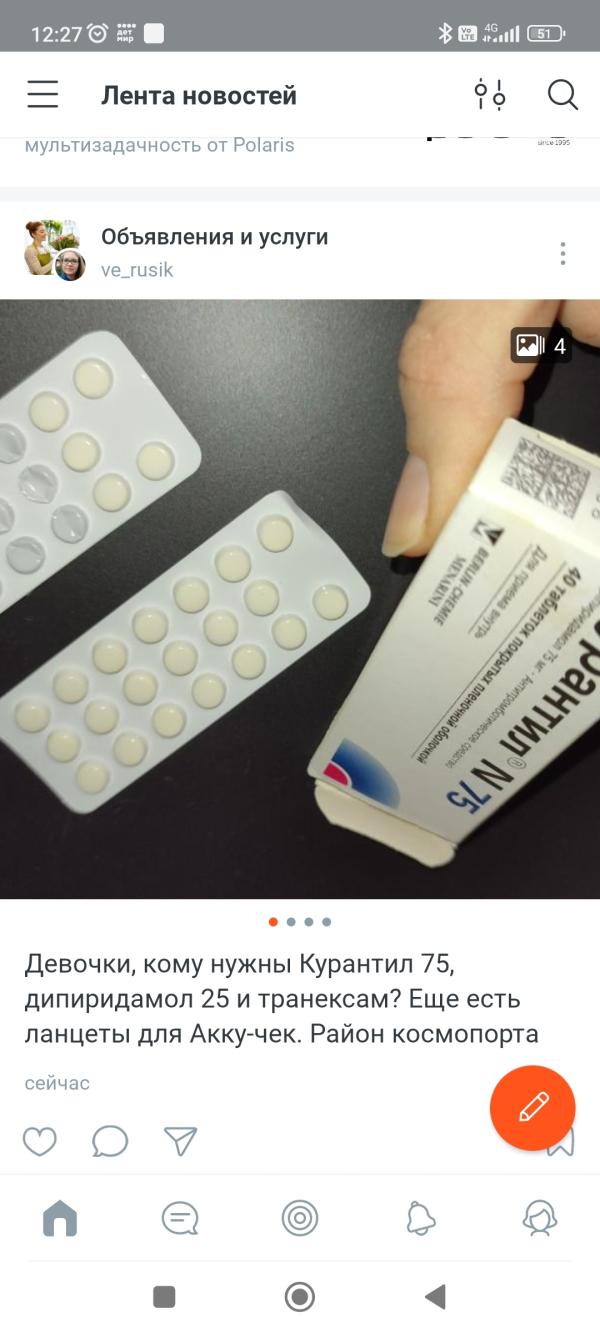Screen dimensions: 600x1332
Task: Open the target-shaped center tab
Action: point(300,1218)
